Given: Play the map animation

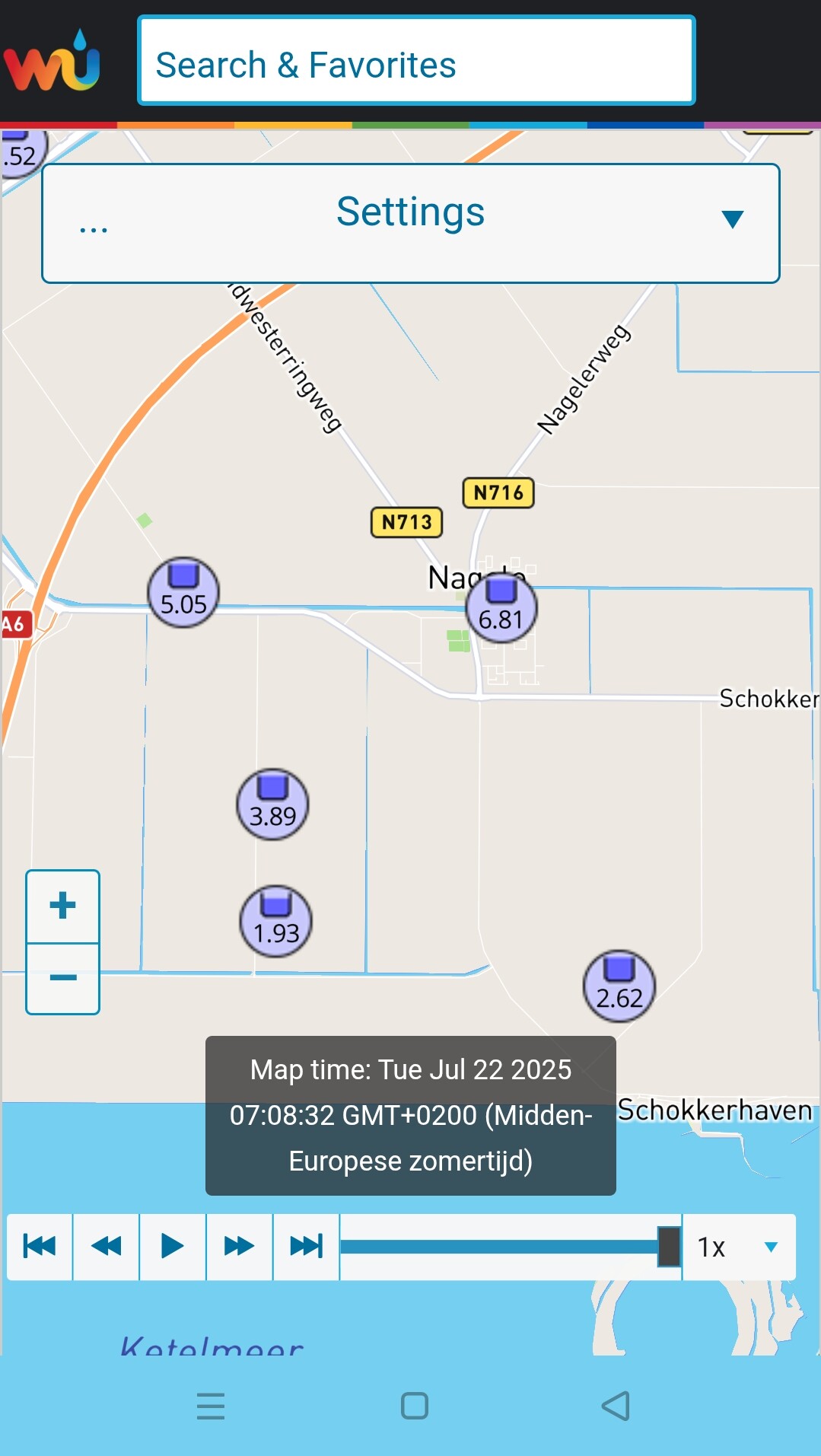Looking at the screenshot, I should pyautogui.click(x=173, y=1246).
